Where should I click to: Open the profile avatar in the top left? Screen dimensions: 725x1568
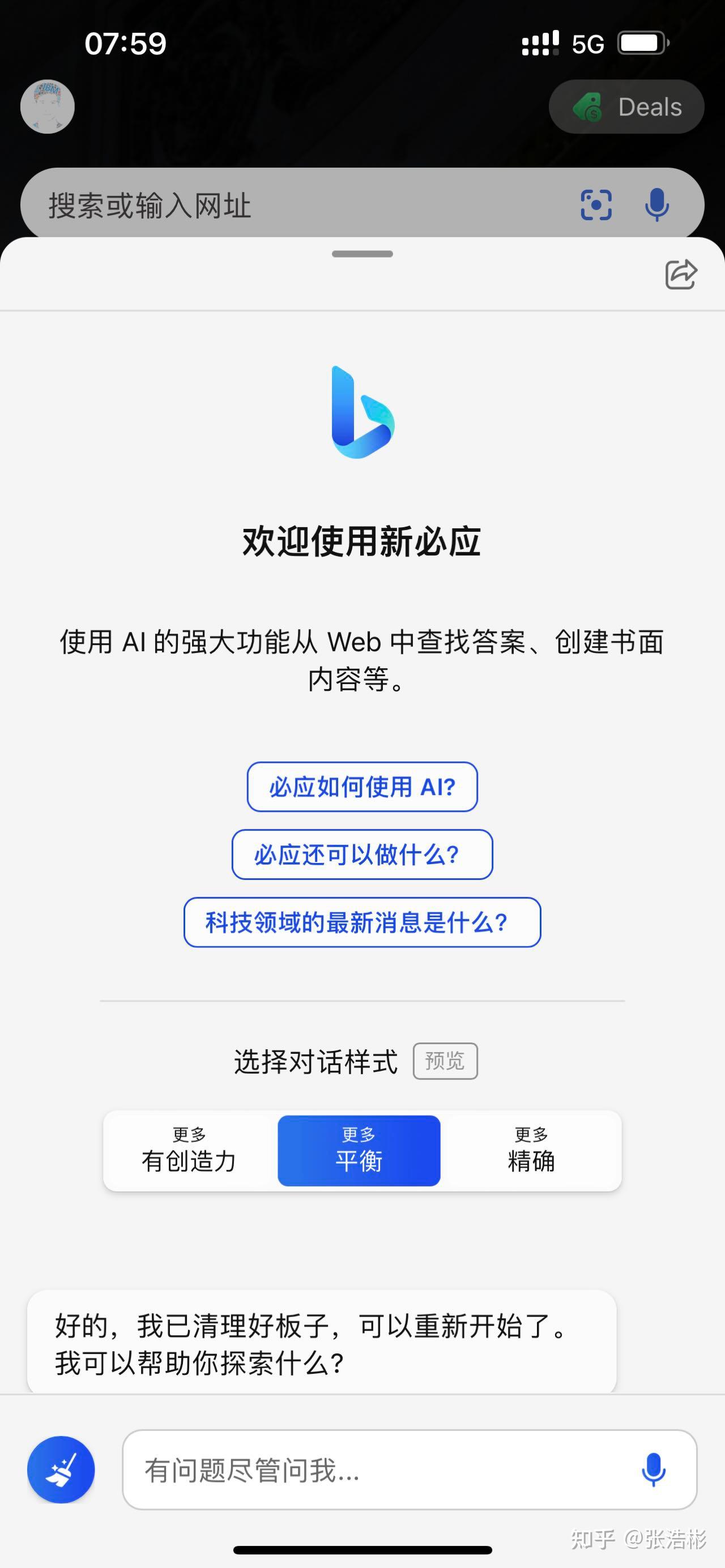click(x=48, y=106)
